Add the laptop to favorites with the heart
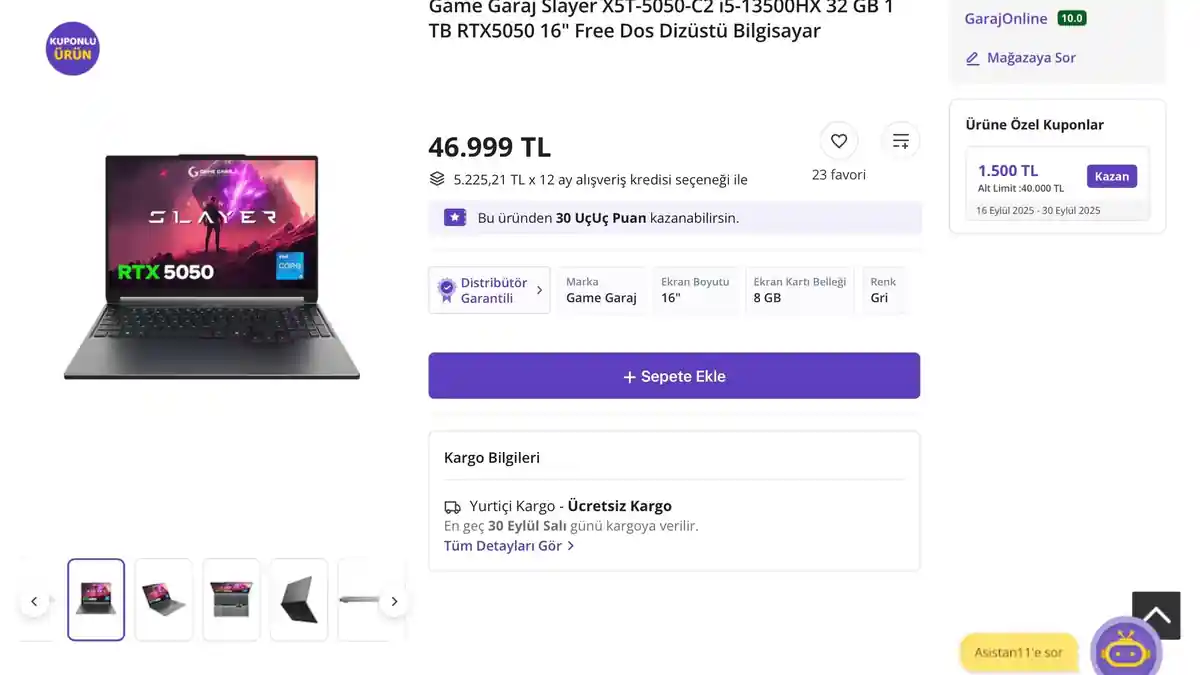Image resolution: width=1200 pixels, height=675 pixels. point(839,141)
